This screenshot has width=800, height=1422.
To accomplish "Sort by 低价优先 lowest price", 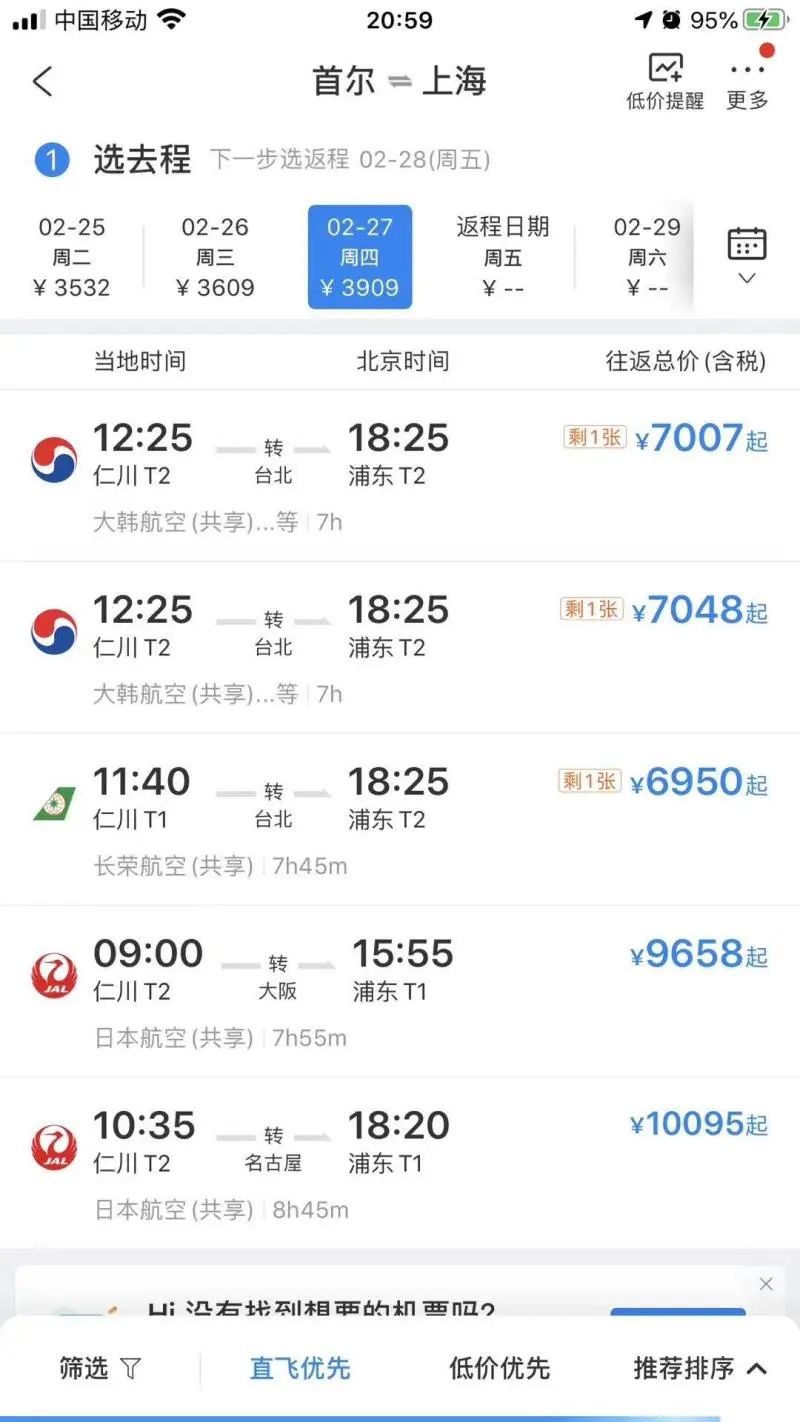I will click(499, 1368).
